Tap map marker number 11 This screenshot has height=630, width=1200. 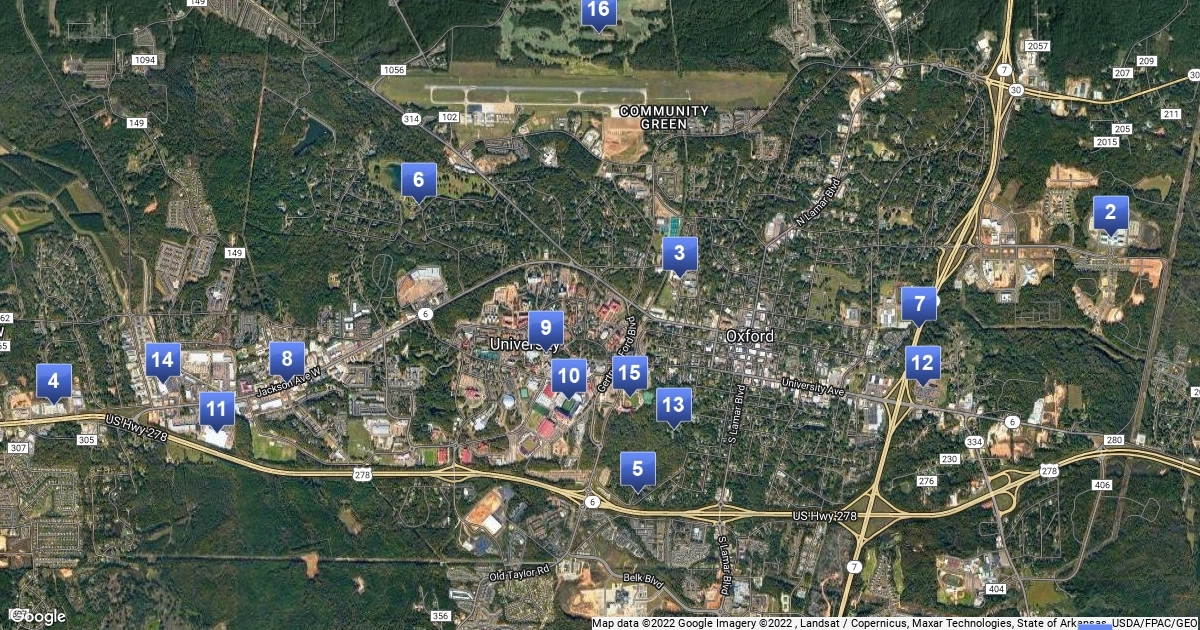216,408
